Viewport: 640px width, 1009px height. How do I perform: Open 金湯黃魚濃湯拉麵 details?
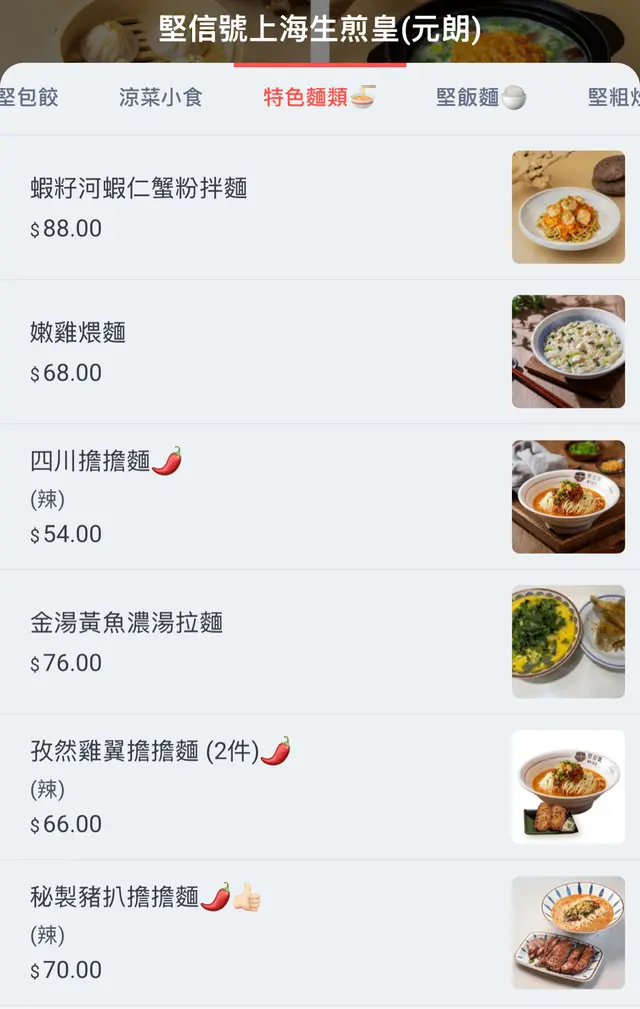[127, 623]
